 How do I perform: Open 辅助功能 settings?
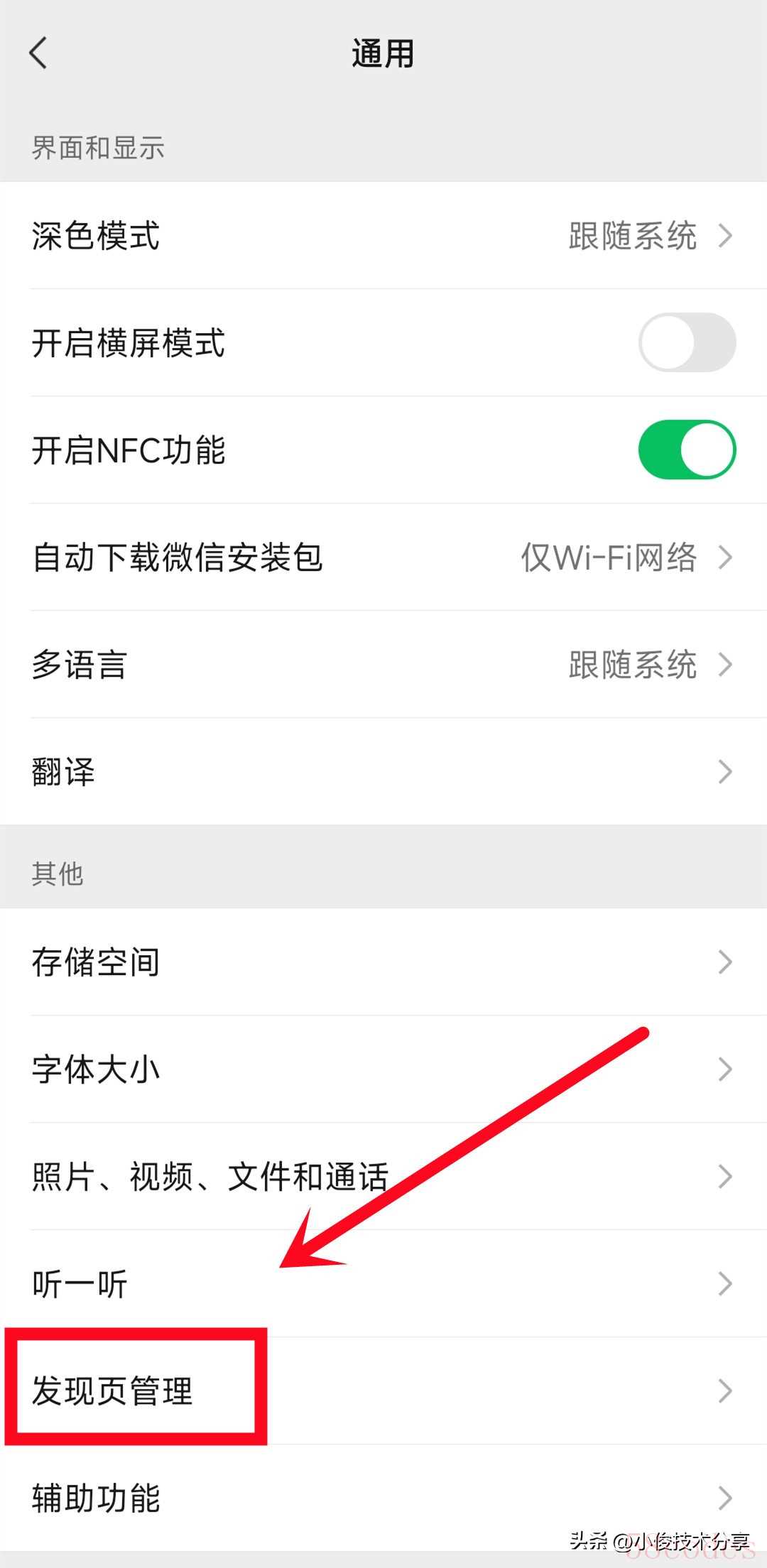click(383, 1498)
